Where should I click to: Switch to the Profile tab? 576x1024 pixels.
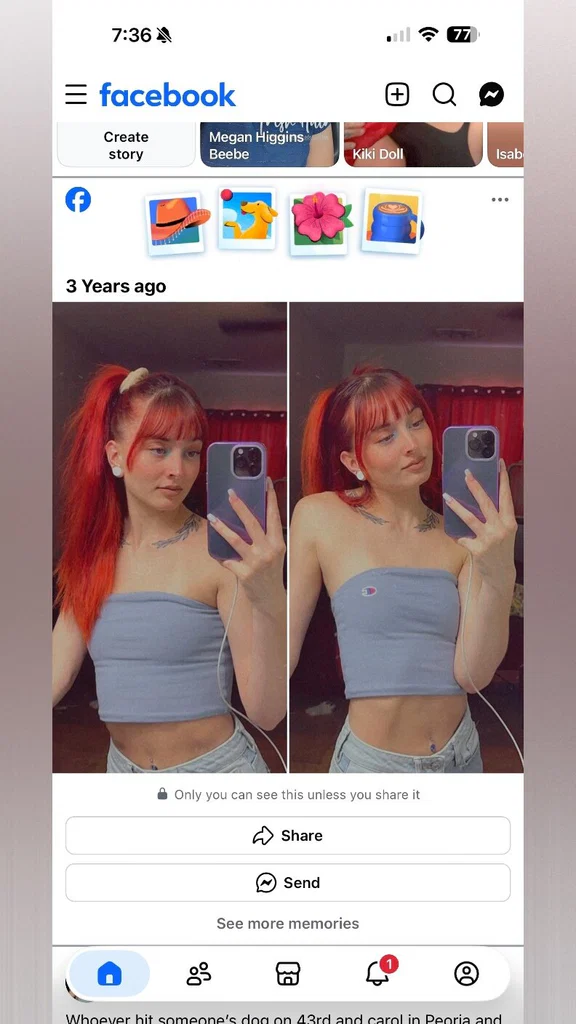pyautogui.click(x=466, y=974)
